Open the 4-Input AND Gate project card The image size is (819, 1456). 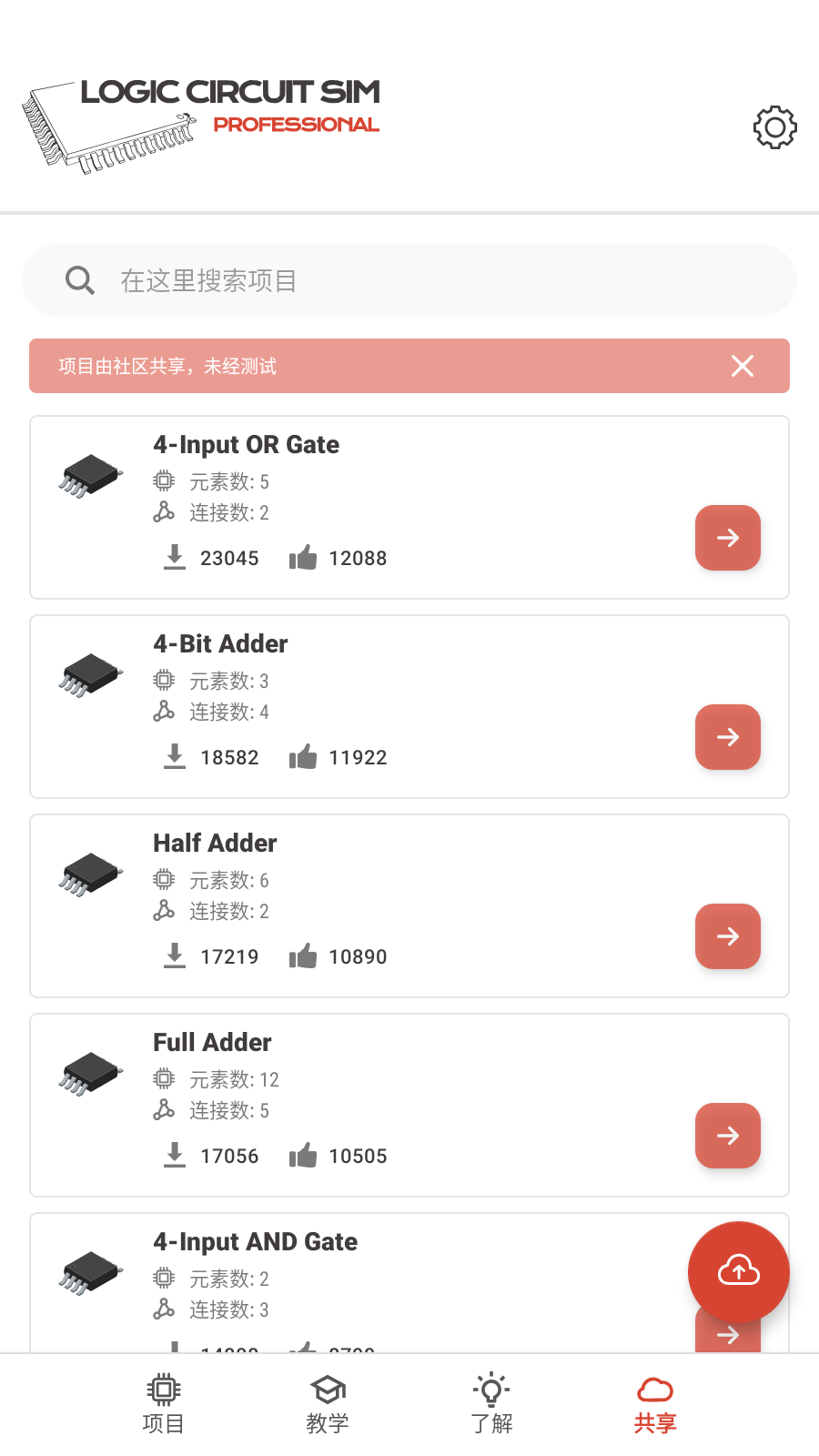point(364,1274)
